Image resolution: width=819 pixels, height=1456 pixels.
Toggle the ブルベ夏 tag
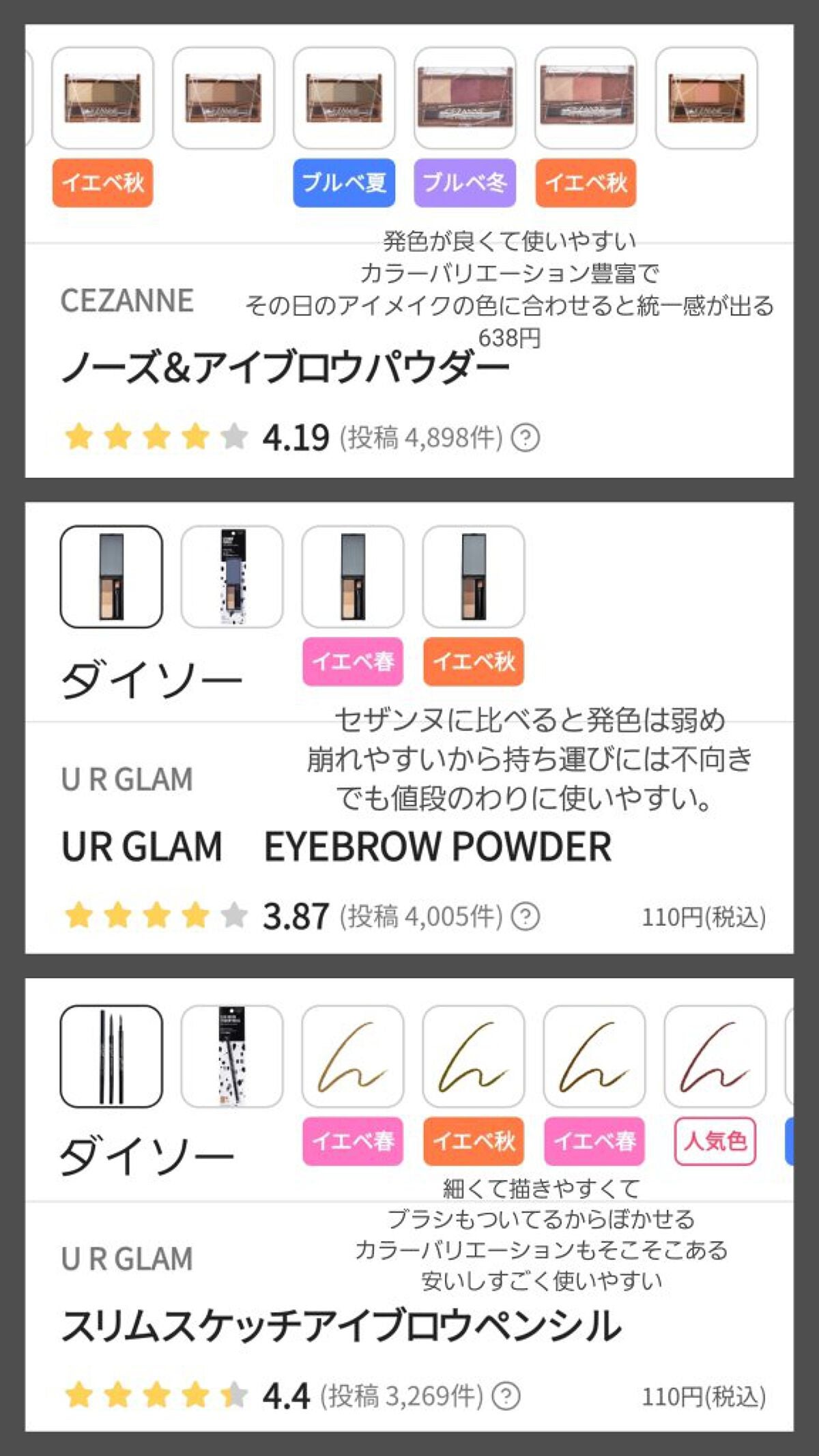pyautogui.click(x=344, y=182)
